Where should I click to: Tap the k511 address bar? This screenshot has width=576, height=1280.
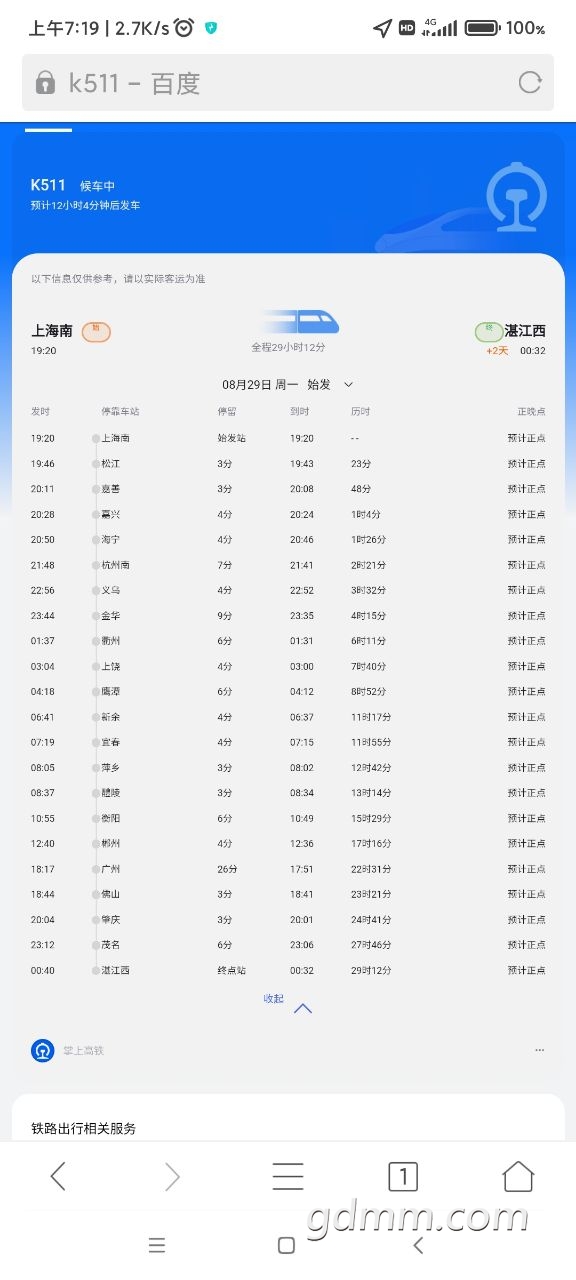click(x=270, y=83)
